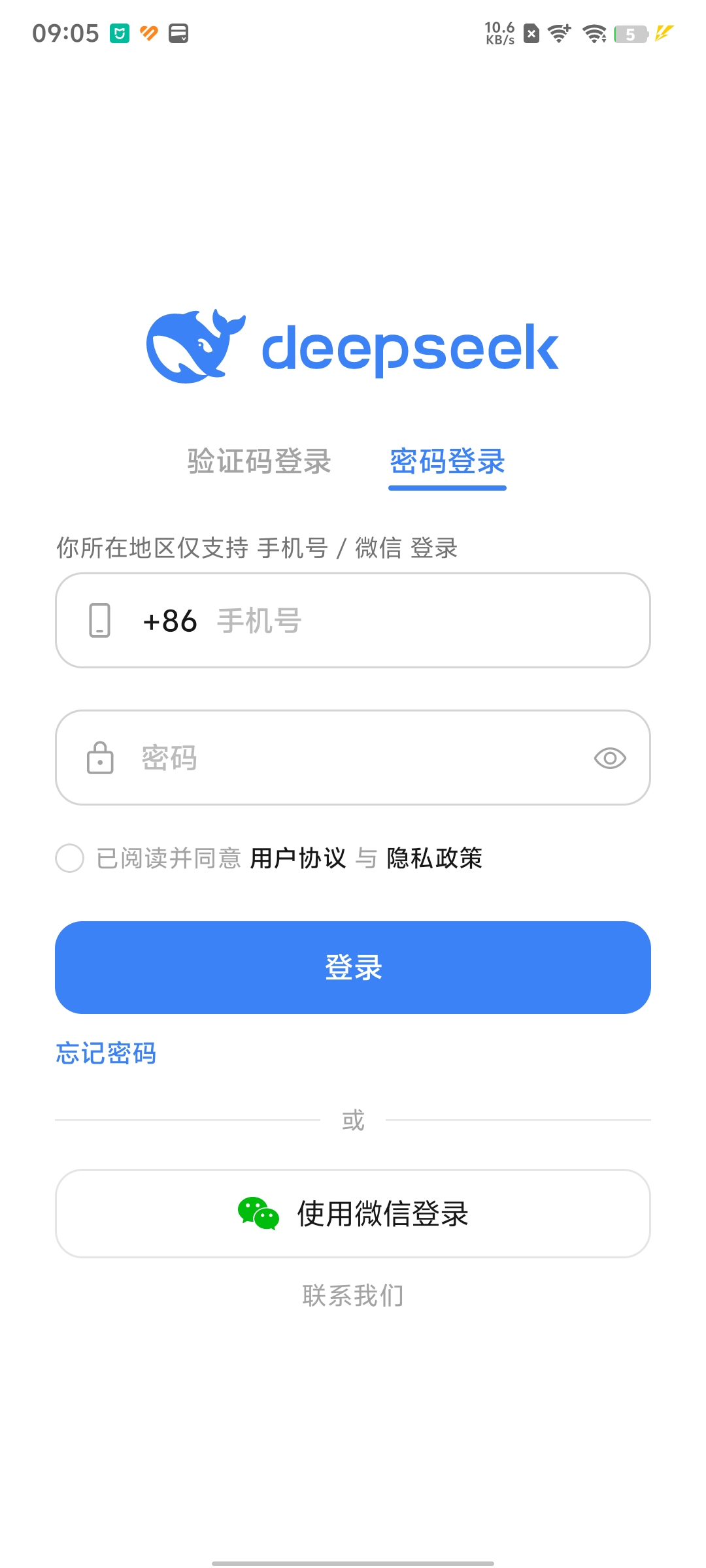
Task: Check the 已阅读并同意 agreement circle
Action: tap(70, 858)
